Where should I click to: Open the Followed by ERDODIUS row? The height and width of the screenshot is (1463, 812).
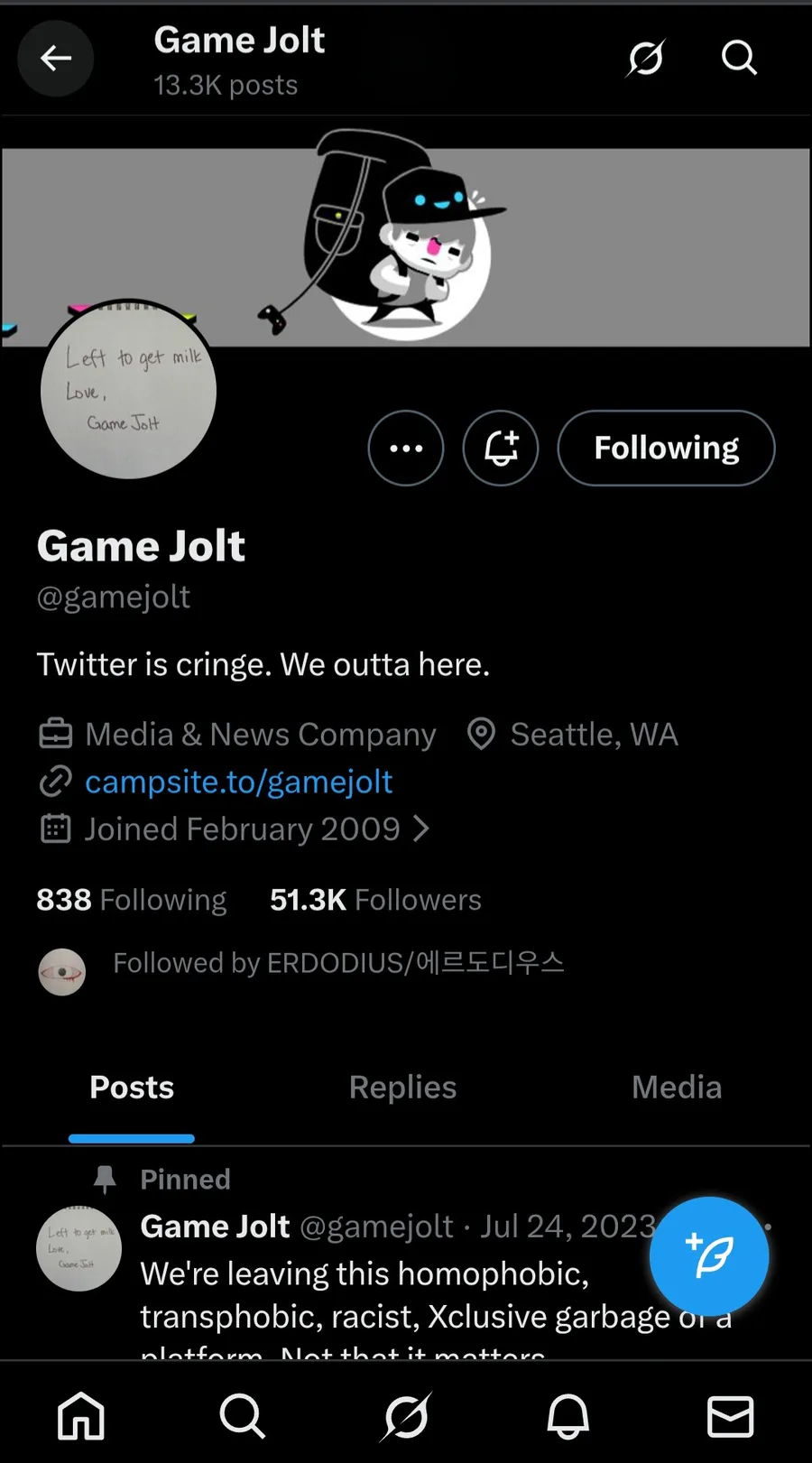tap(338, 964)
